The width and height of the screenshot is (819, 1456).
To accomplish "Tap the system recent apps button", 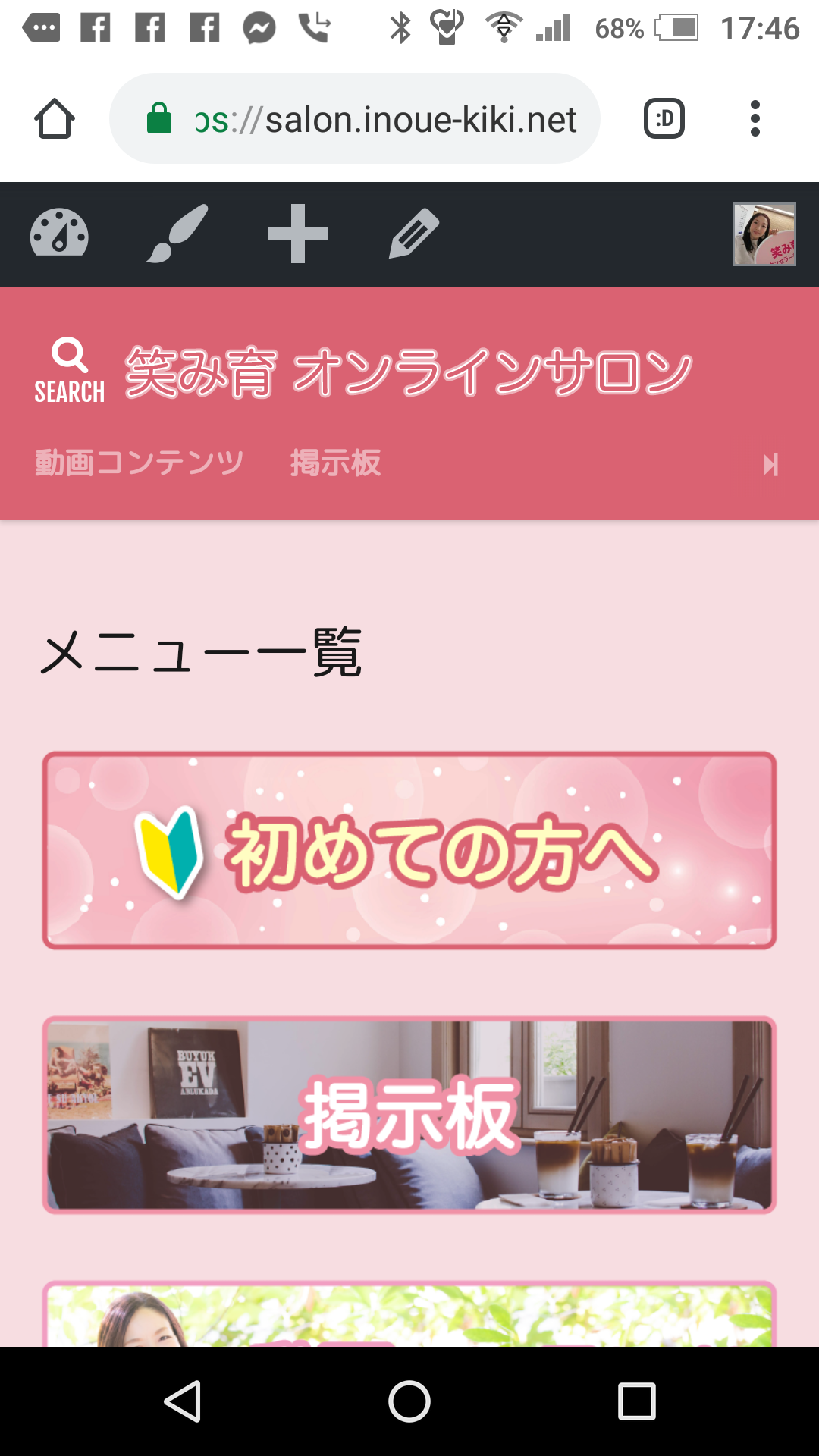I will (636, 1401).
